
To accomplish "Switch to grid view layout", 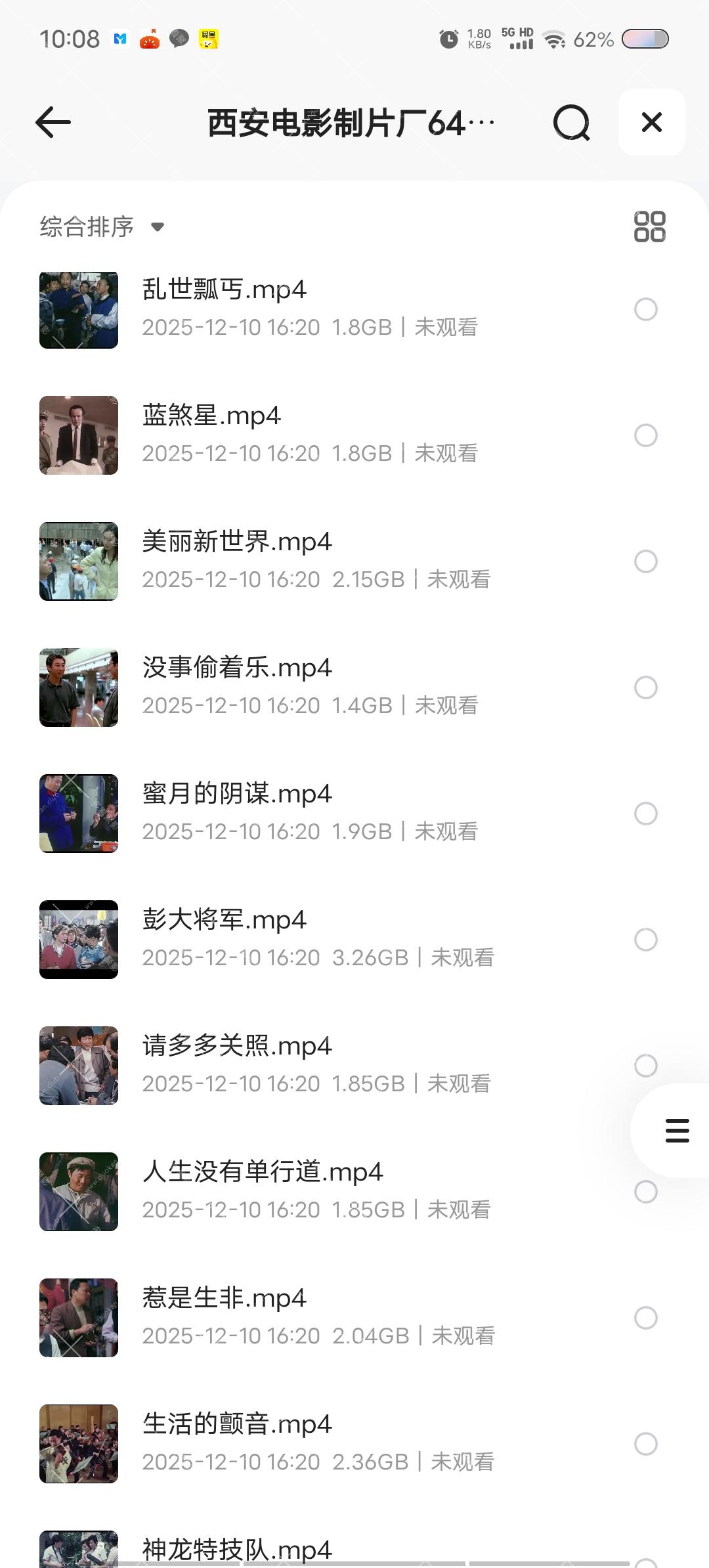I will (x=649, y=227).
